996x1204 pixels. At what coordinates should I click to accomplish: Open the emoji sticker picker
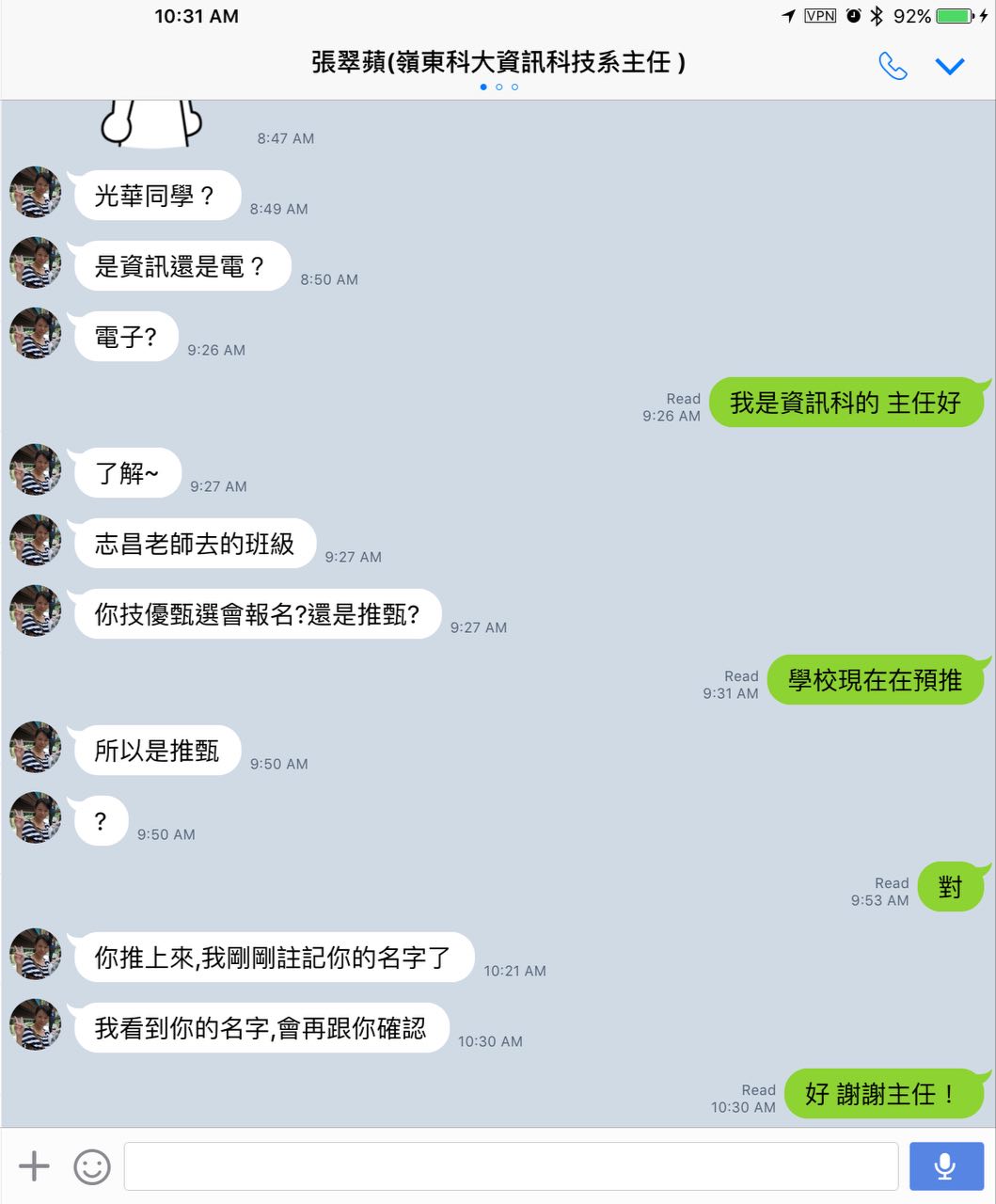point(92,1167)
